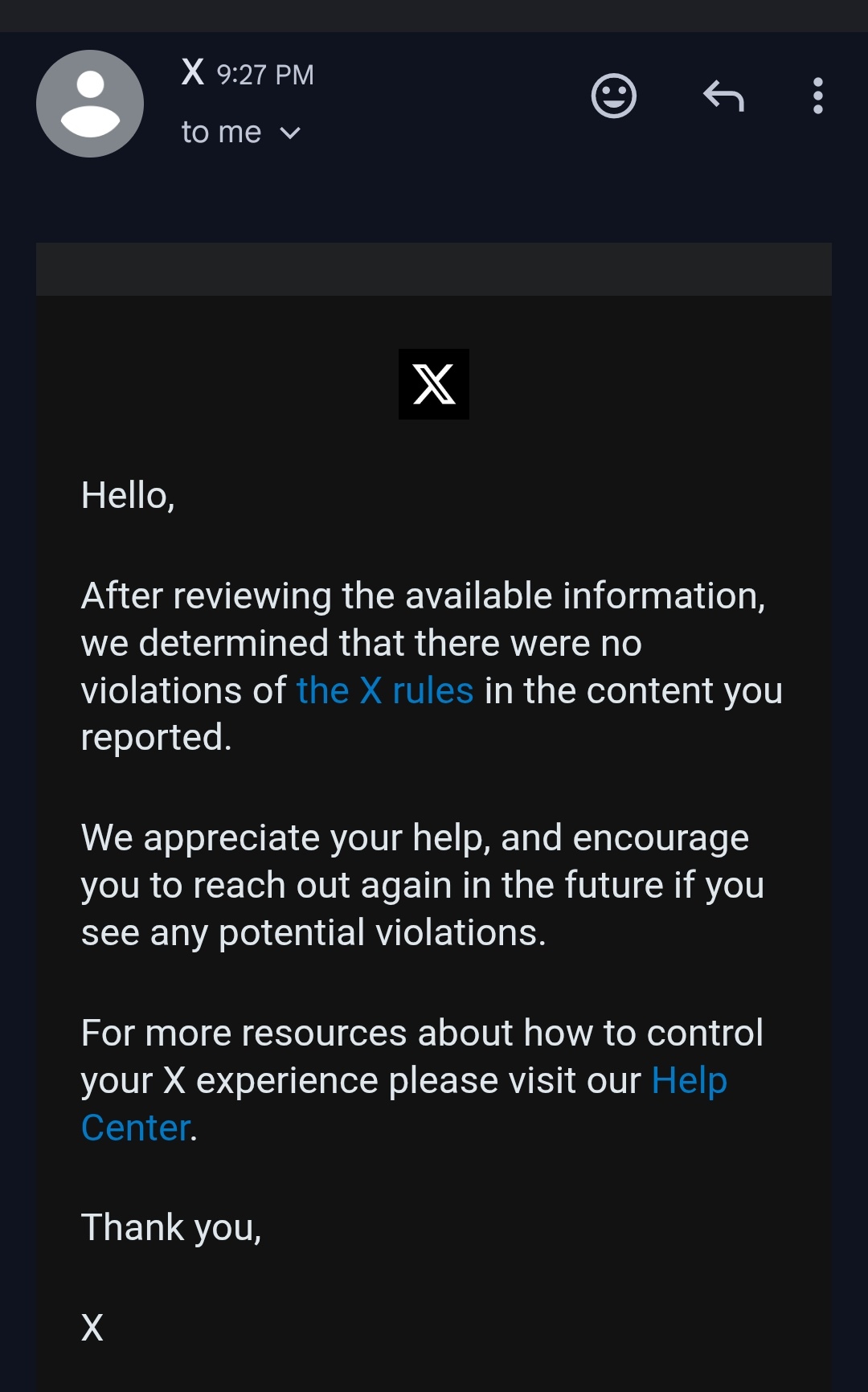Tap the sender's profile avatar
868x1392 pixels.
(x=90, y=104)
